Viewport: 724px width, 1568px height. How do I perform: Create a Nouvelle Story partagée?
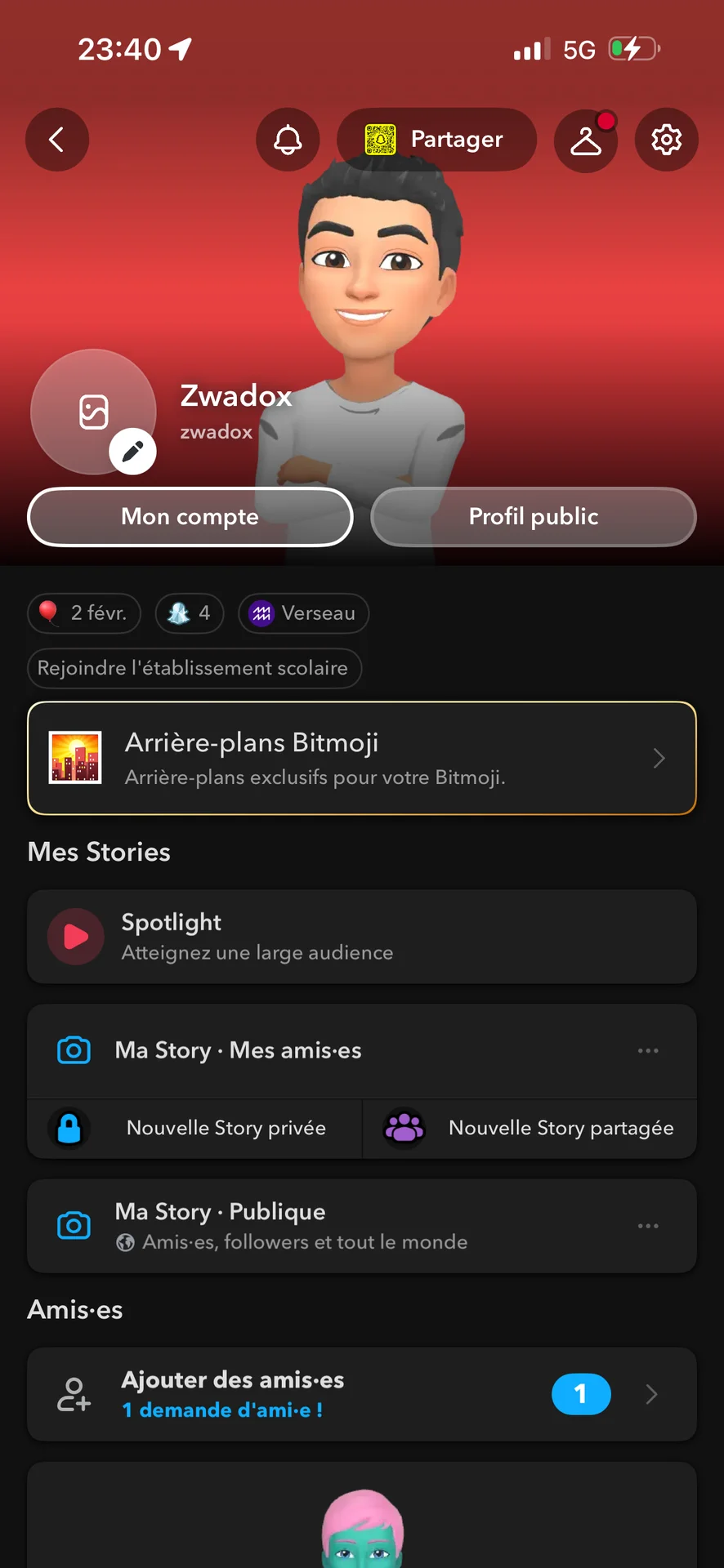530,1129
